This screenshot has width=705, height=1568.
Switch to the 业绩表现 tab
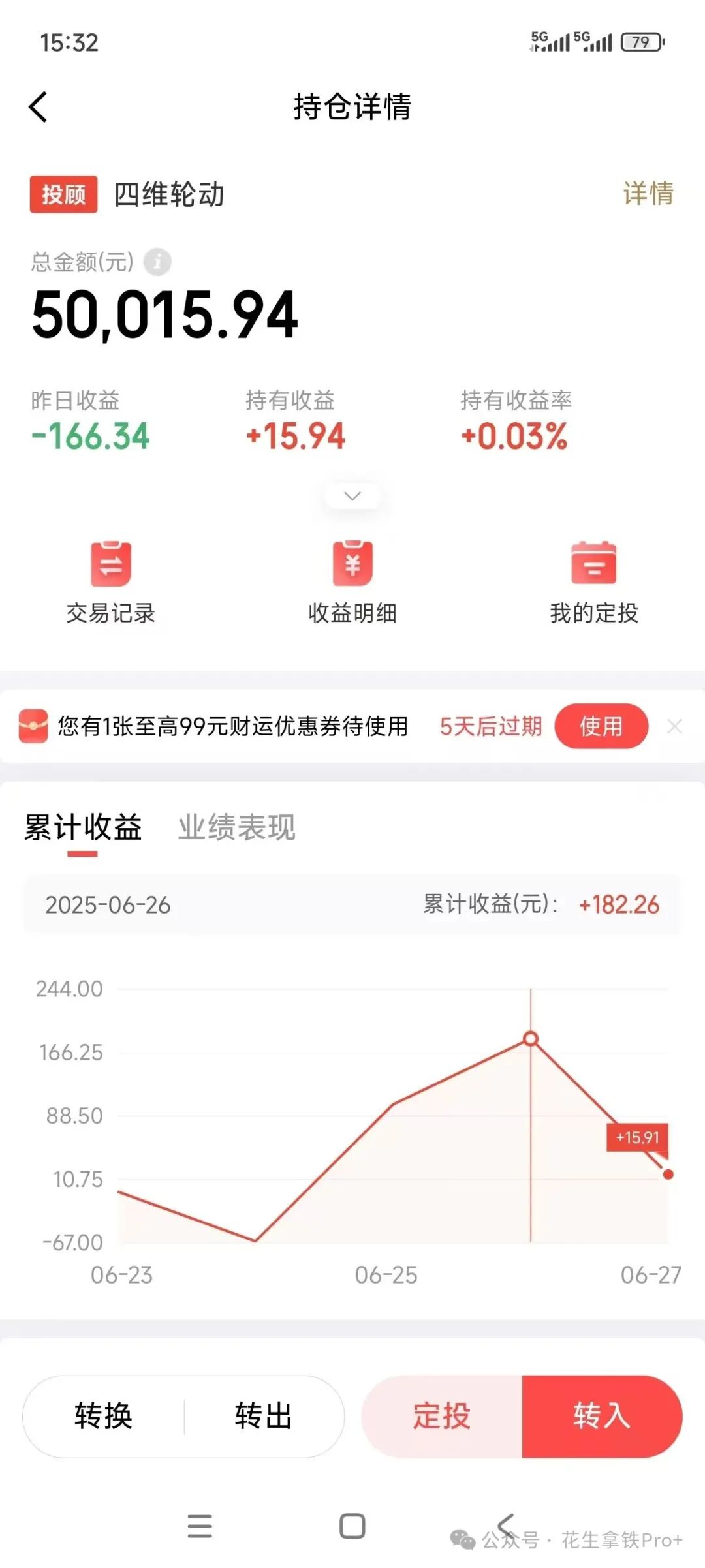coord(237,827)
